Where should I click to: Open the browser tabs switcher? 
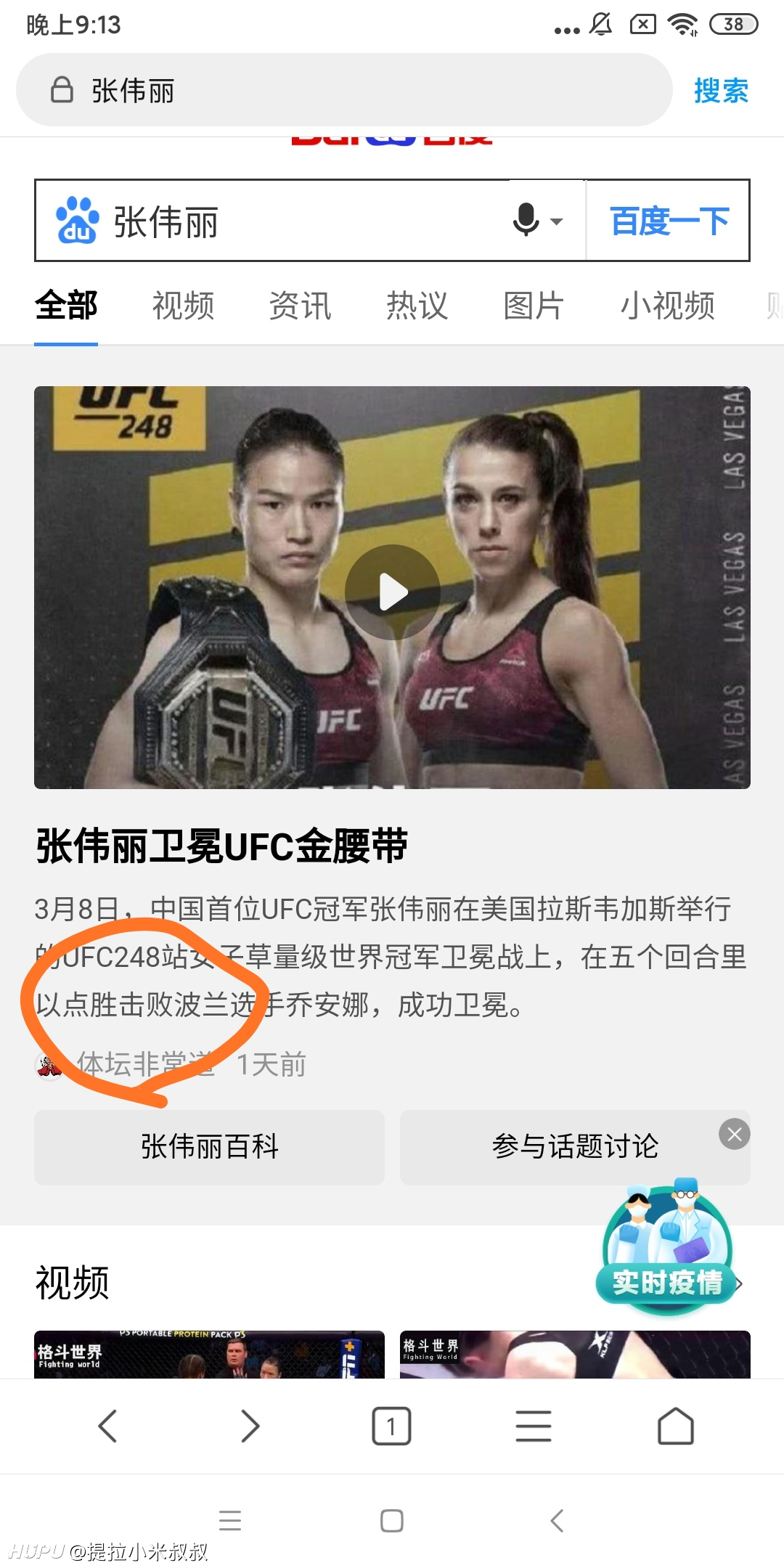(391, 1426)
